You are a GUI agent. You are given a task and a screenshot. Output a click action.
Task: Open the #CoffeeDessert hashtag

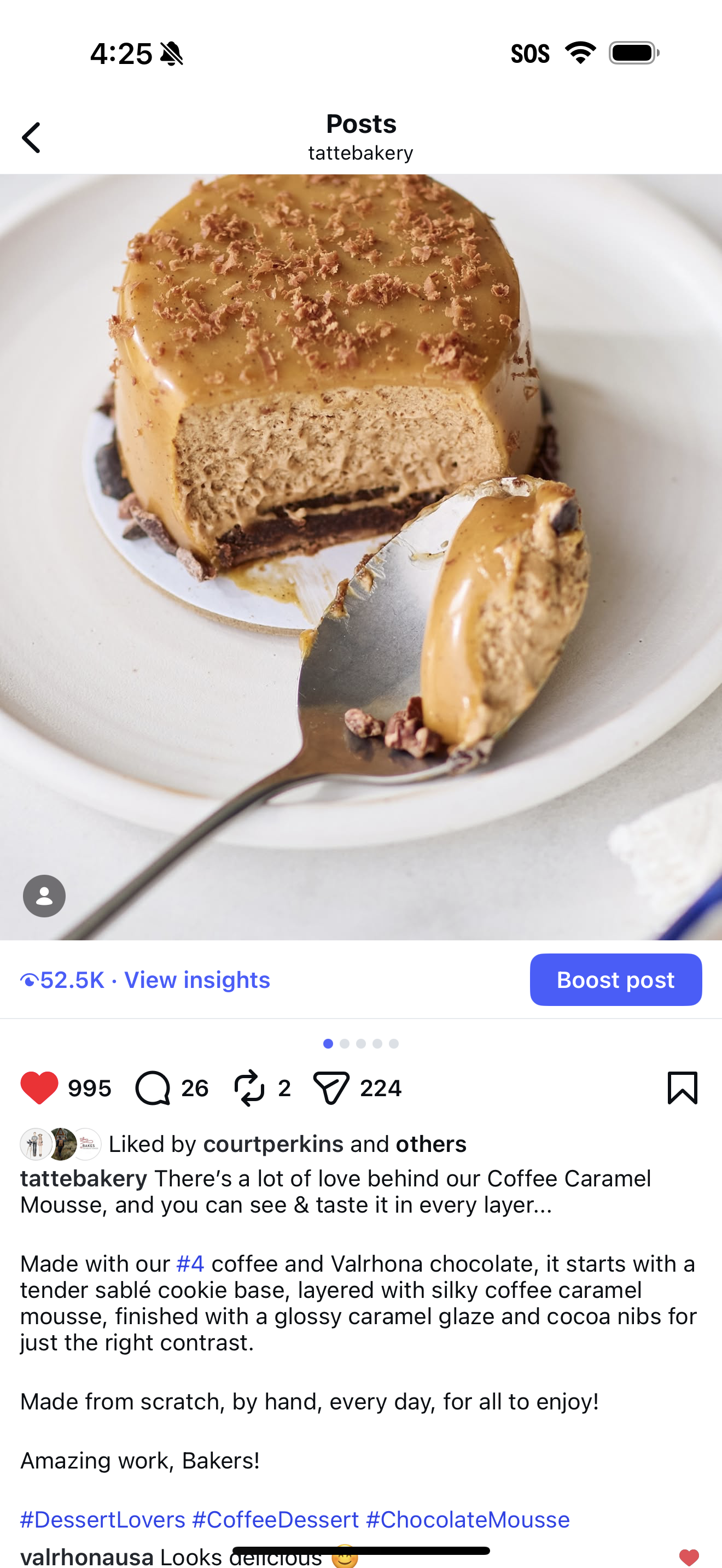pos(275,1519)
